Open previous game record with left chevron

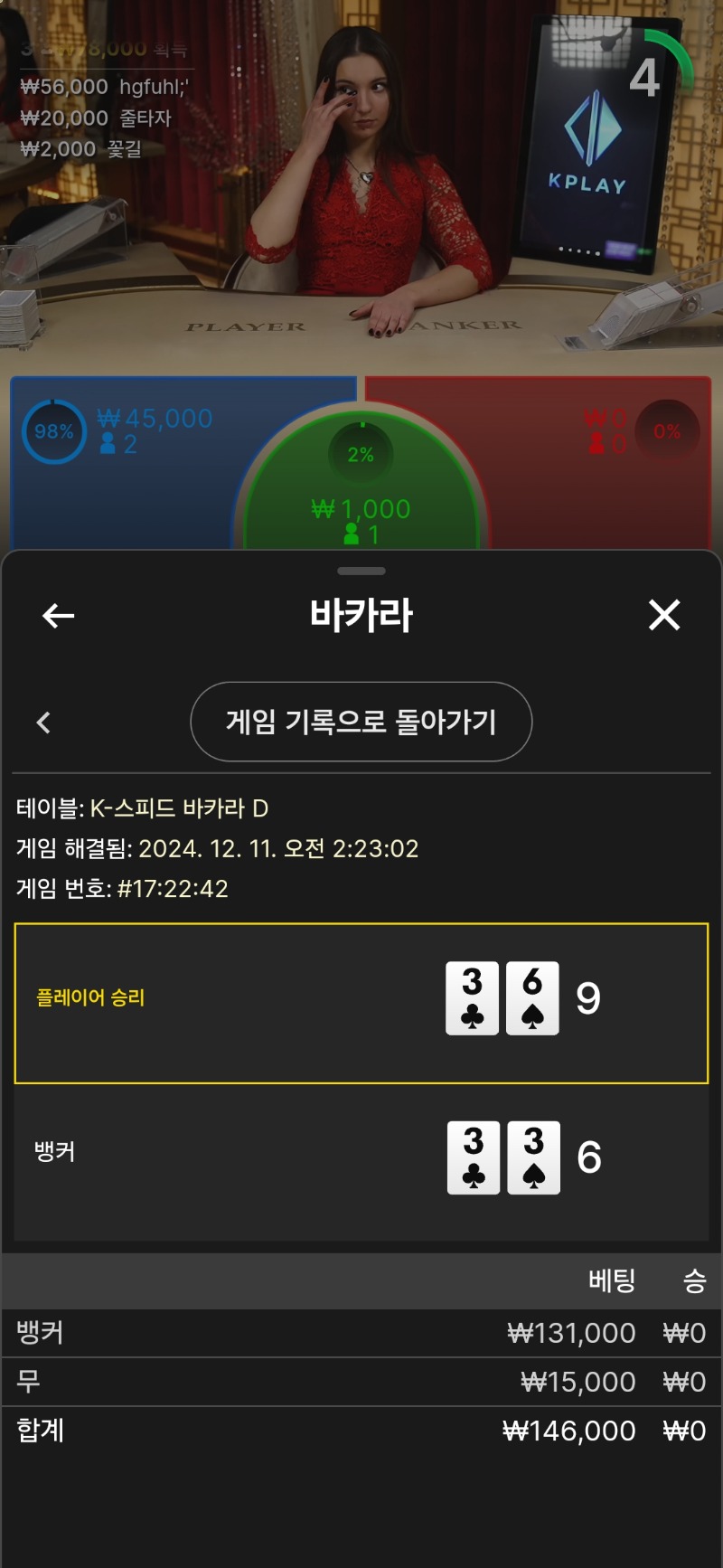tap(43, 722)
